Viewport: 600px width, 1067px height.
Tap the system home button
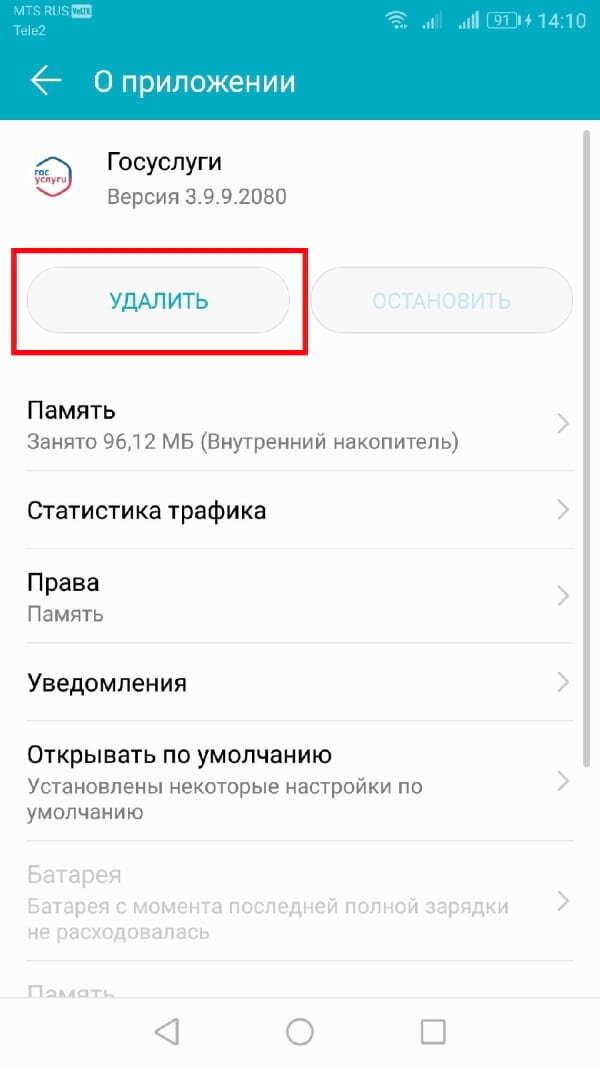[299, 1032]
